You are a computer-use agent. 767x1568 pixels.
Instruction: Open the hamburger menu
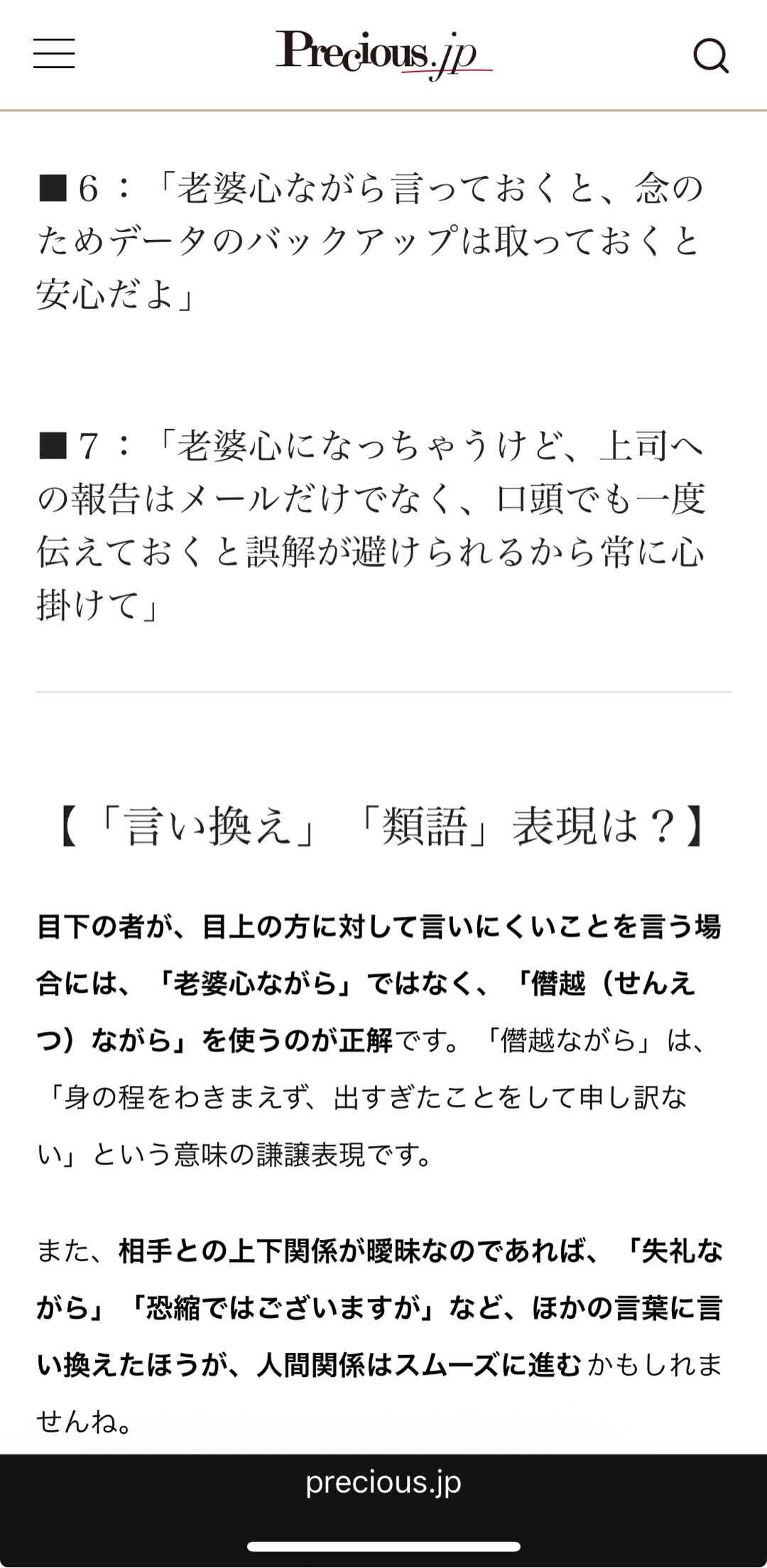click(54, 54)
